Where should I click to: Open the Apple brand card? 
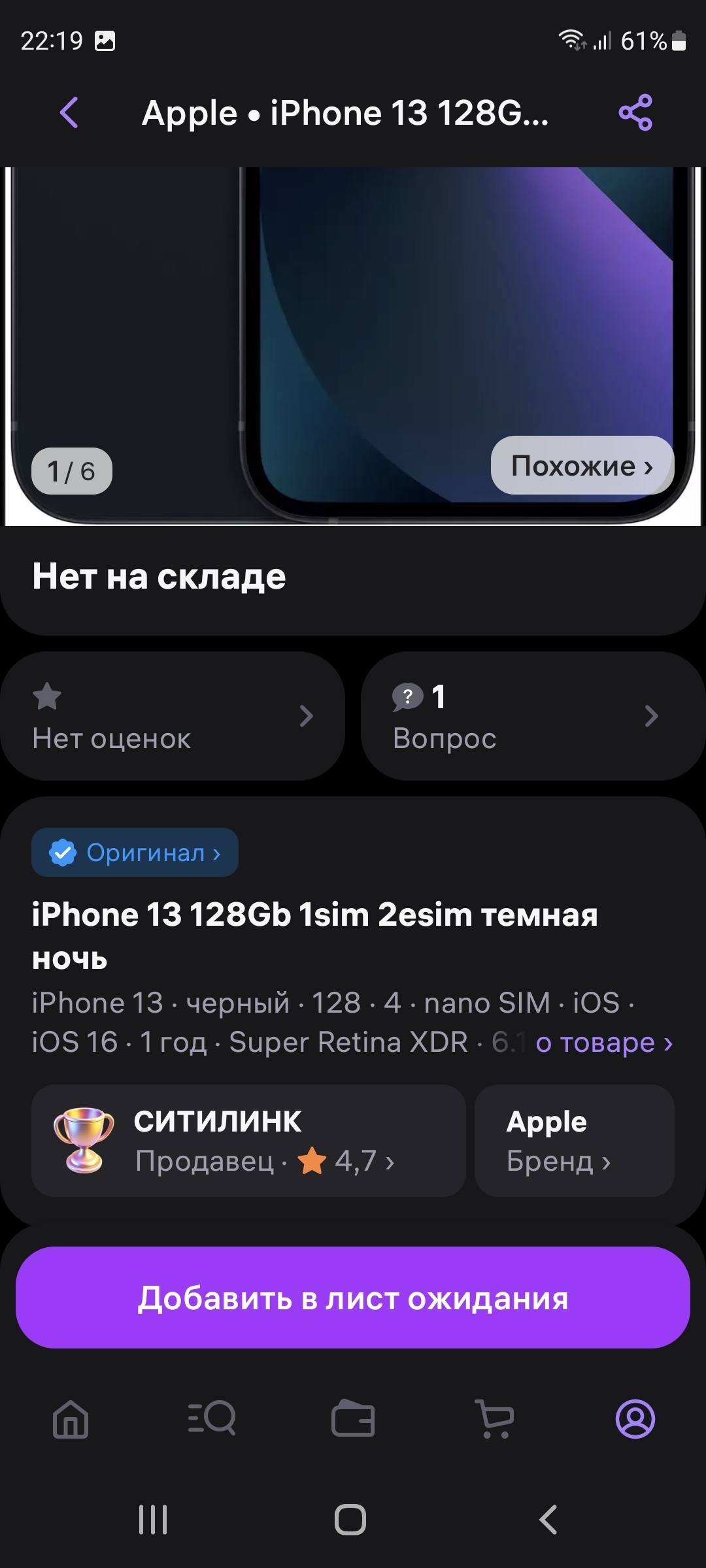574,1141
